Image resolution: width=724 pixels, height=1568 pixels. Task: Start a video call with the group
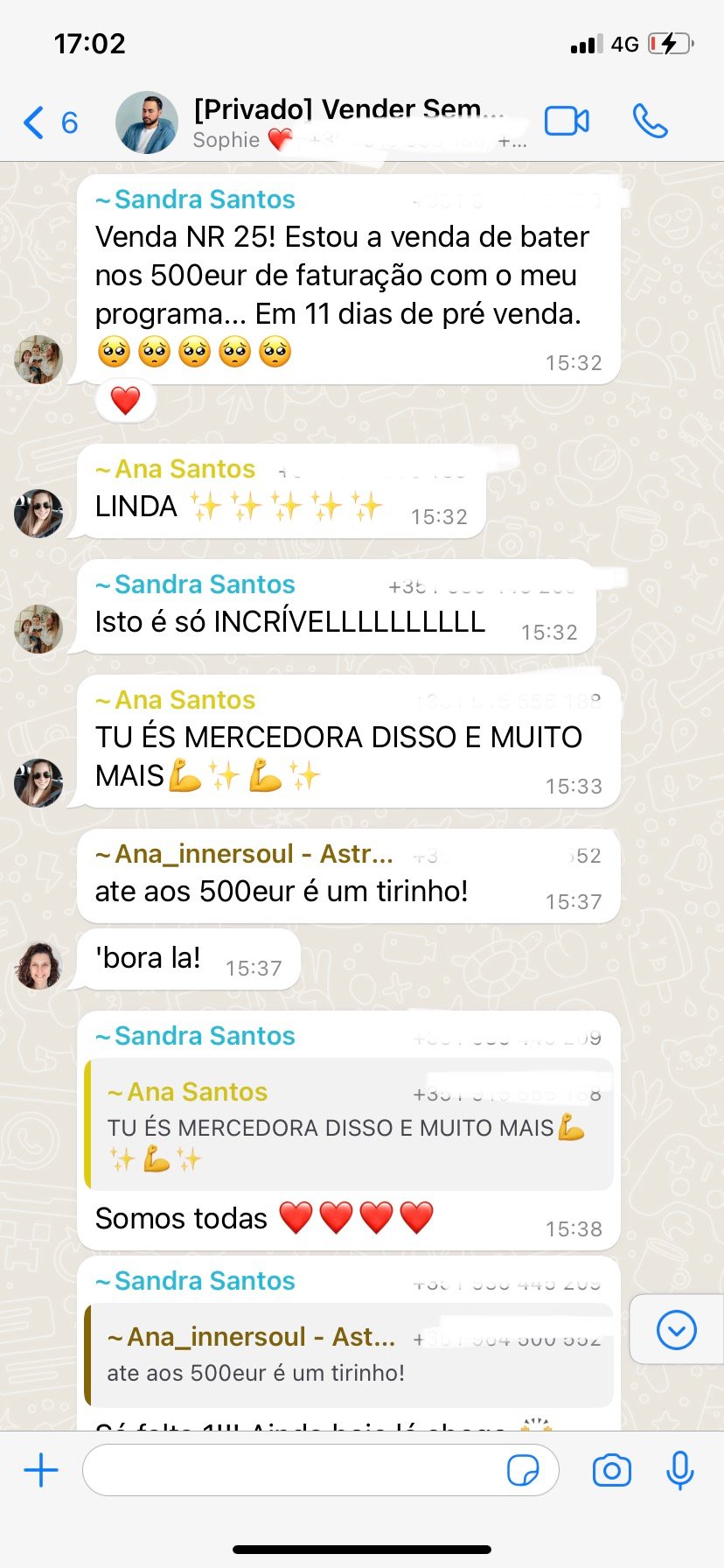[x=567, y=122]
